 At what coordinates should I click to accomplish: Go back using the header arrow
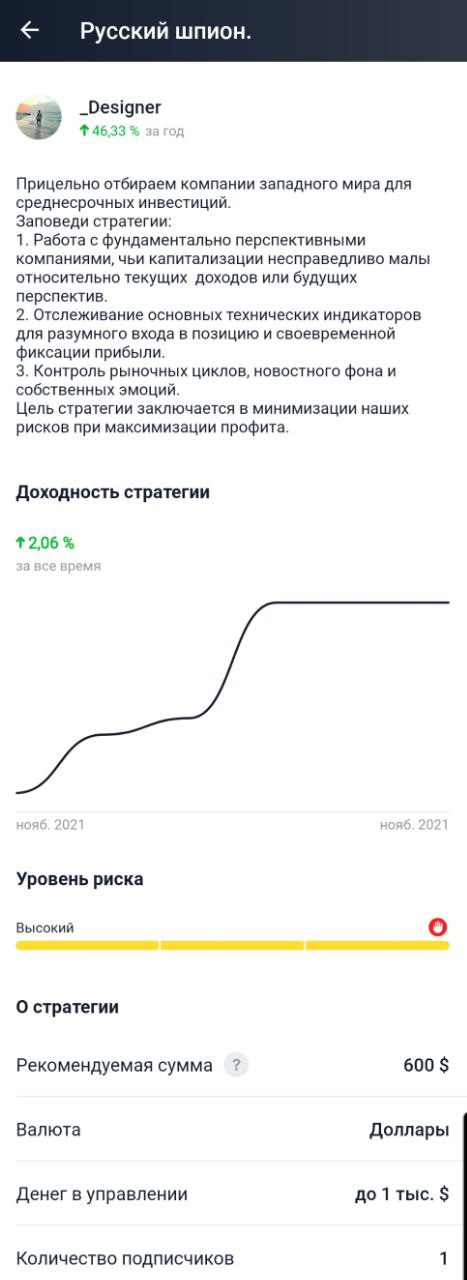click(30, 30)
